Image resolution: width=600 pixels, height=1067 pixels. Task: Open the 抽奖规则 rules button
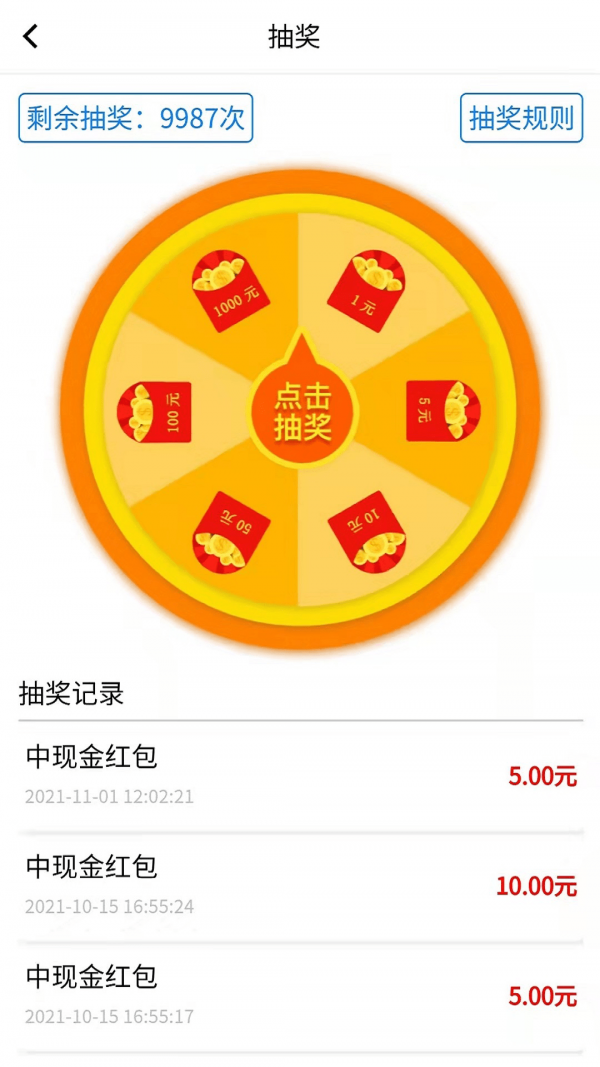coord(521,118)
